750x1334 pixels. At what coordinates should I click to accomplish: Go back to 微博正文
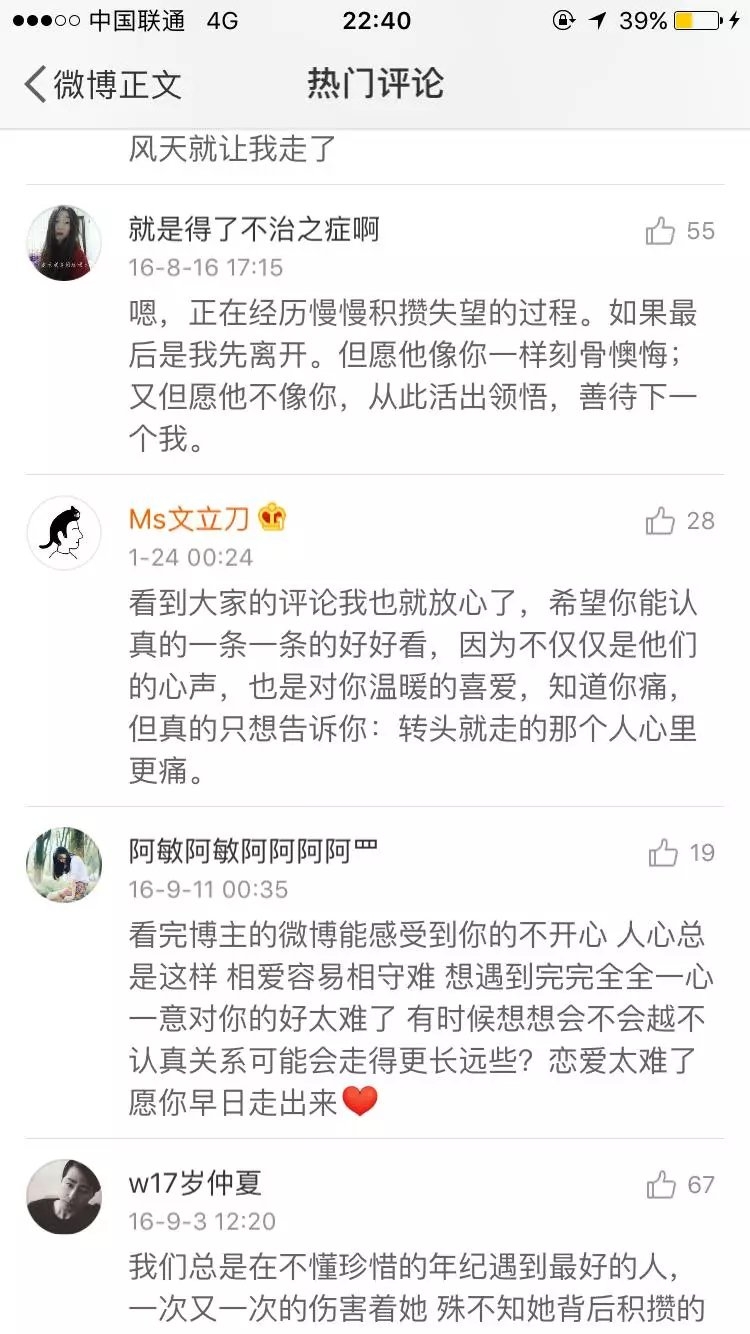pos(103,84)
